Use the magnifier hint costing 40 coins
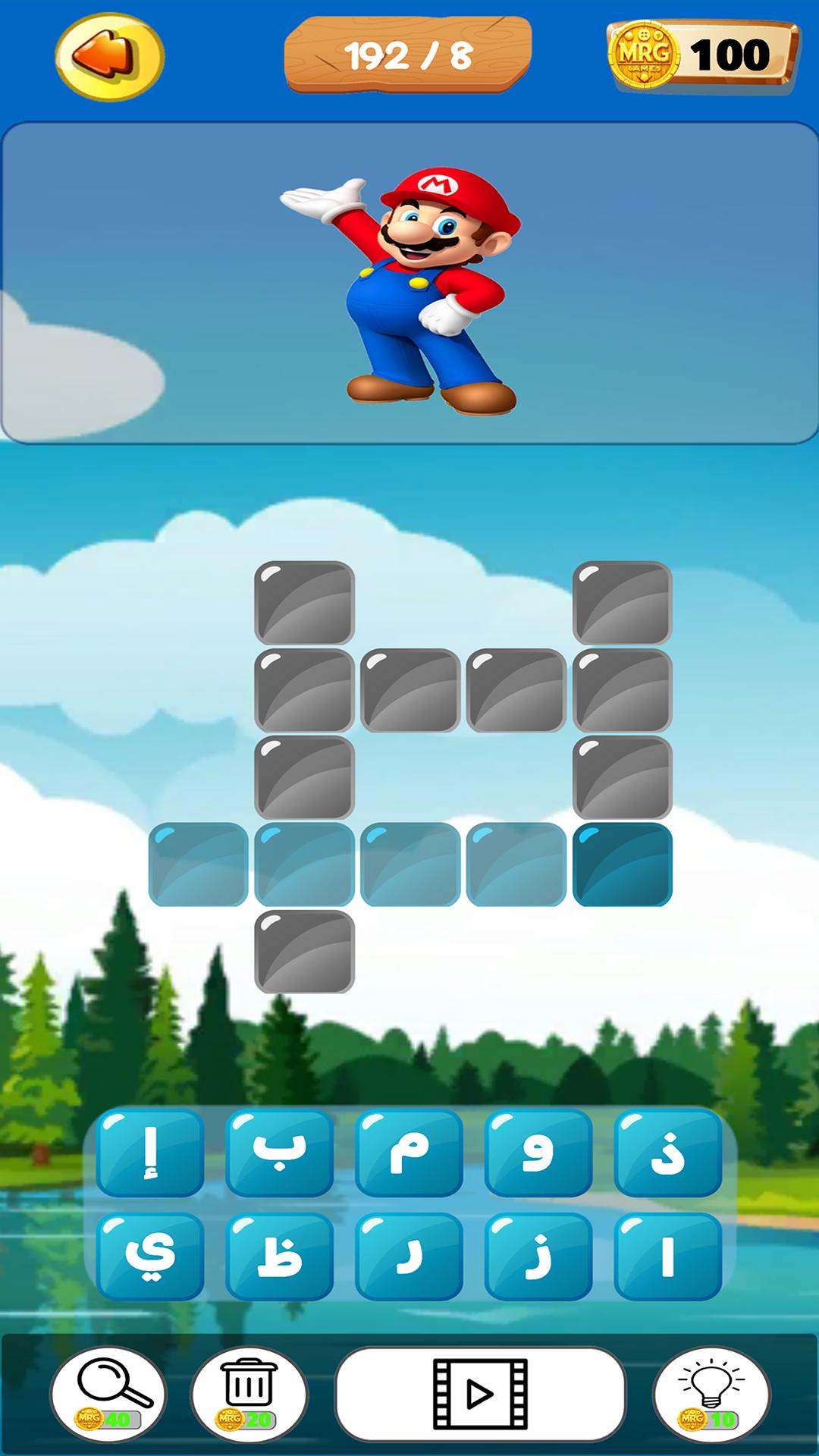 pos(108,1394)
